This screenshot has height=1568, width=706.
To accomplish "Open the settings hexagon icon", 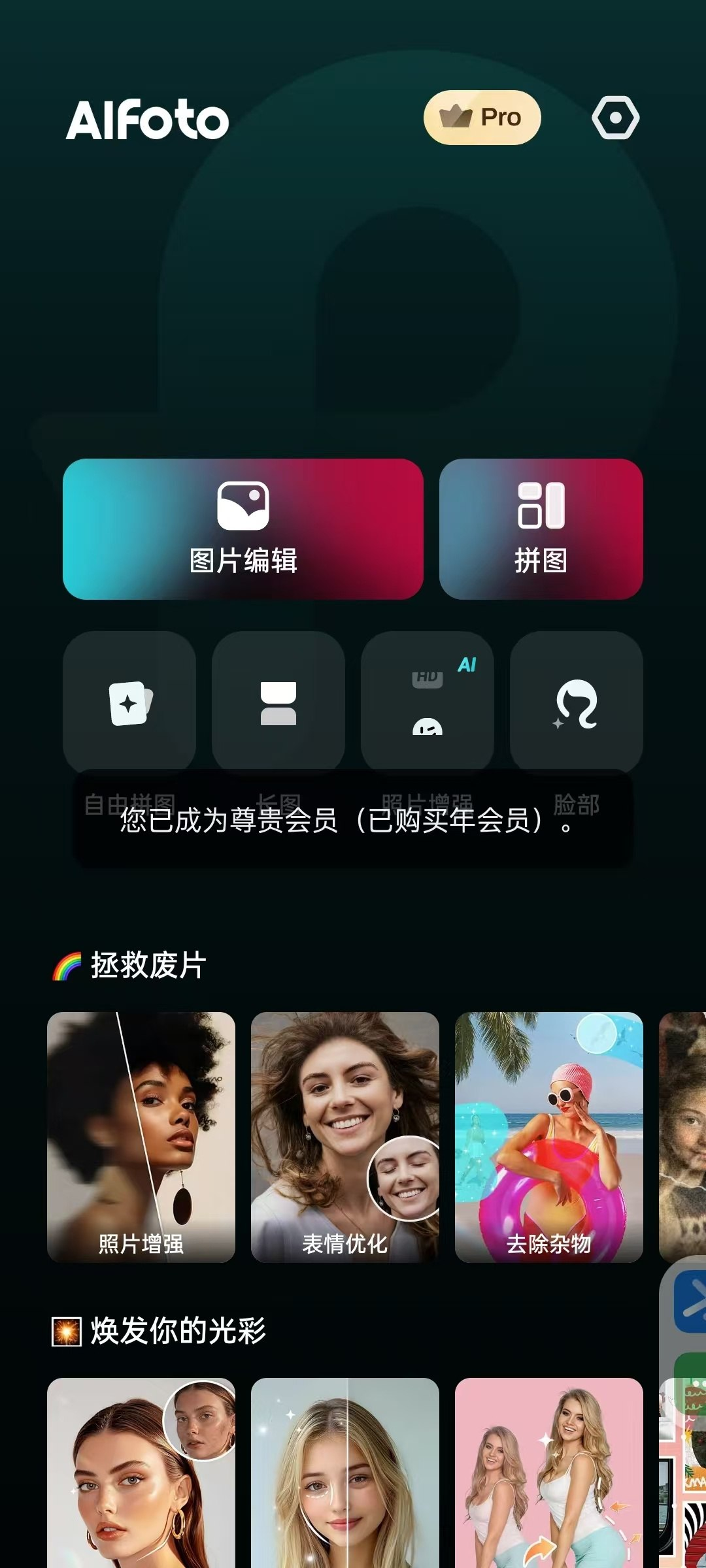I will tap(615, 118).
